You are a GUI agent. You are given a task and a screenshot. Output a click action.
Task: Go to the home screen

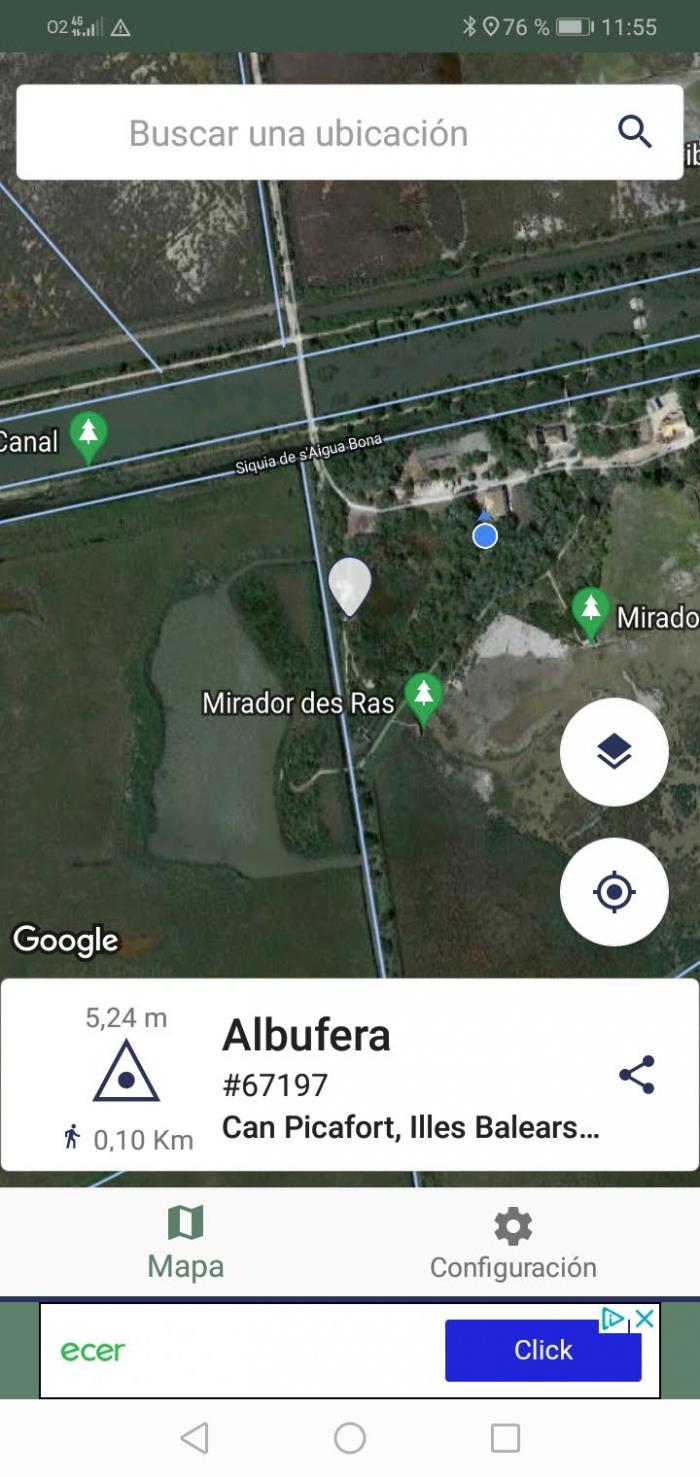point(350,1438)
